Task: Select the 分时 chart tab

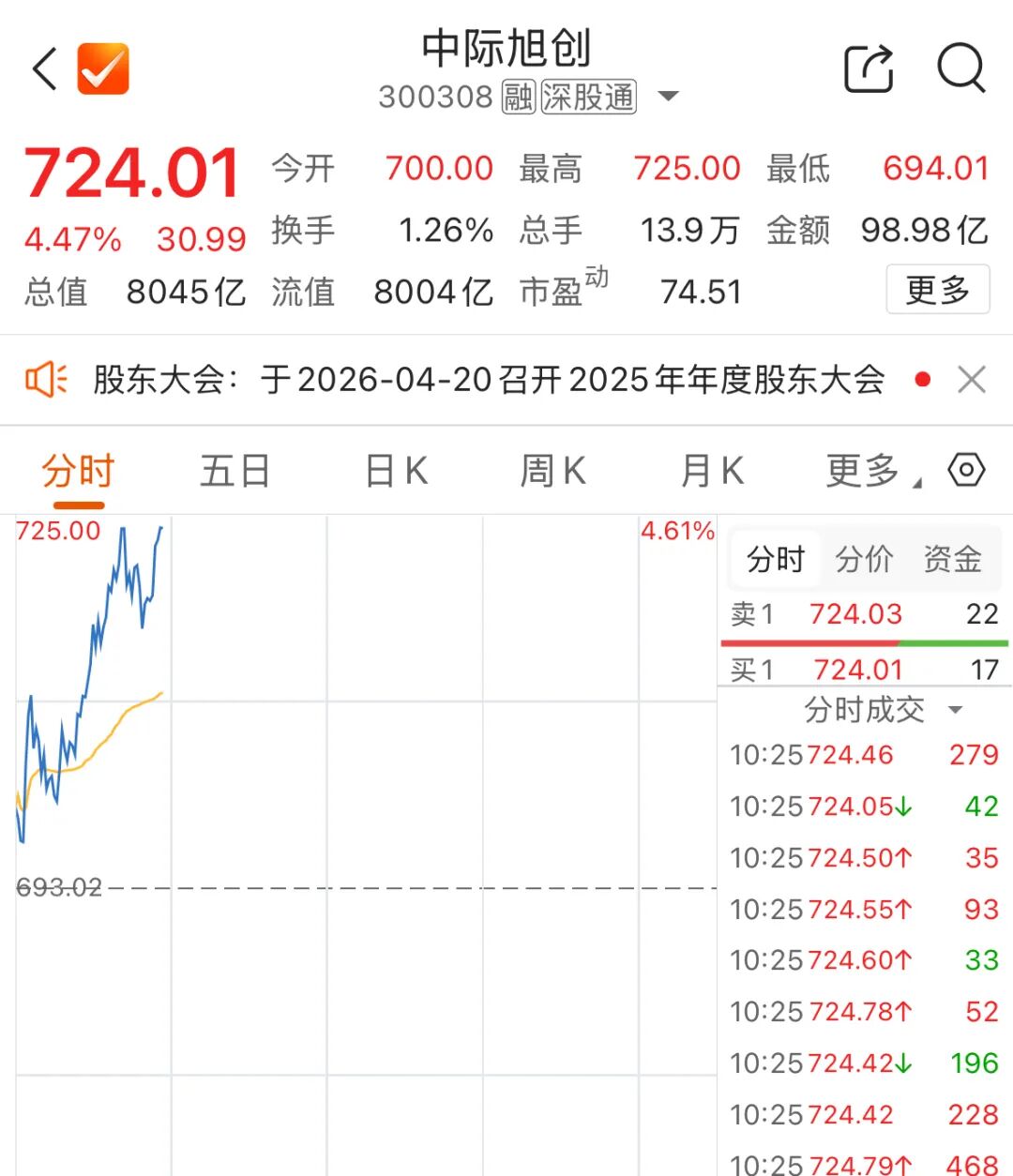Action: click(77, 471)
